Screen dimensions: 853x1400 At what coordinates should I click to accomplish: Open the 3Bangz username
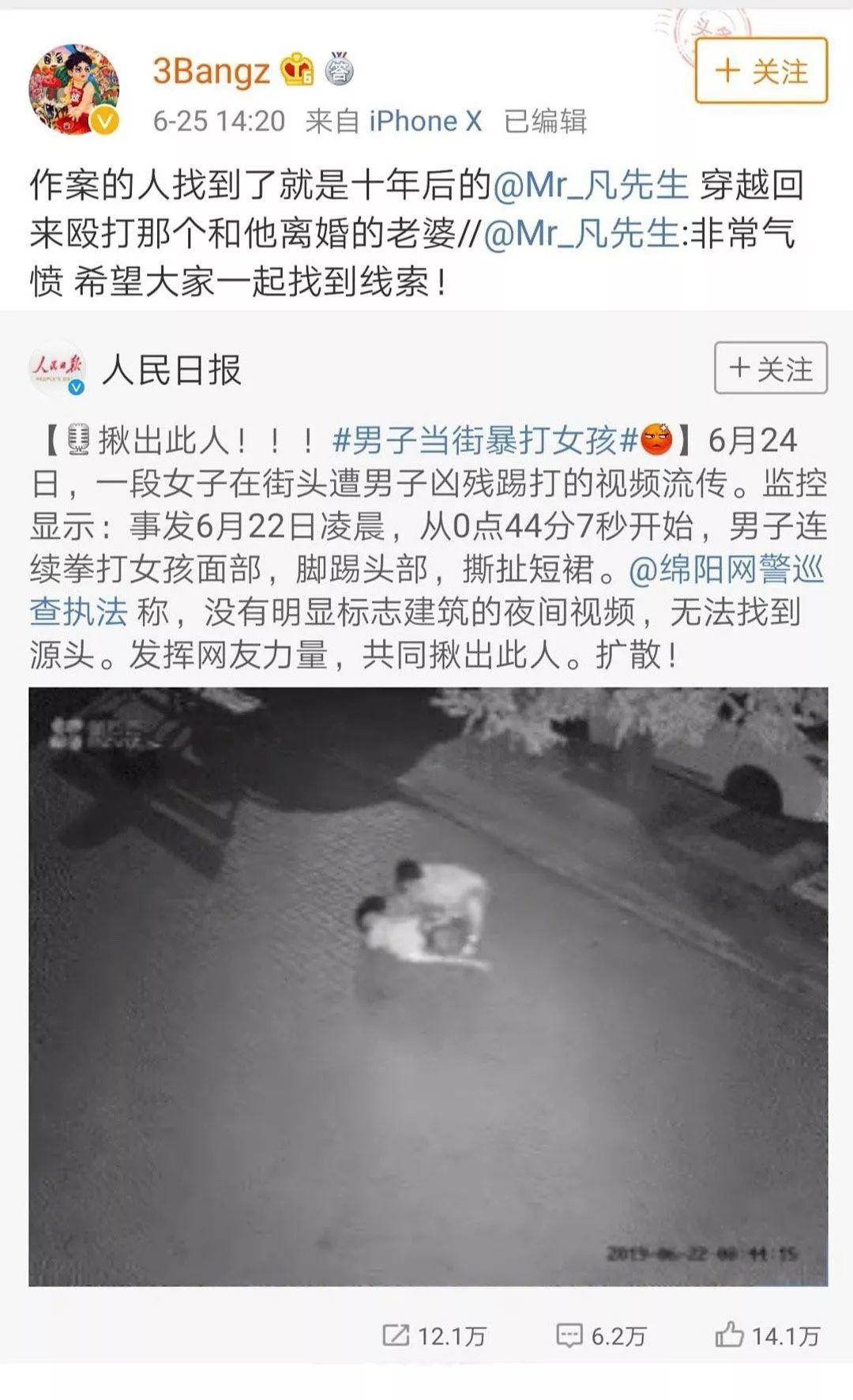tap(211, 71)
